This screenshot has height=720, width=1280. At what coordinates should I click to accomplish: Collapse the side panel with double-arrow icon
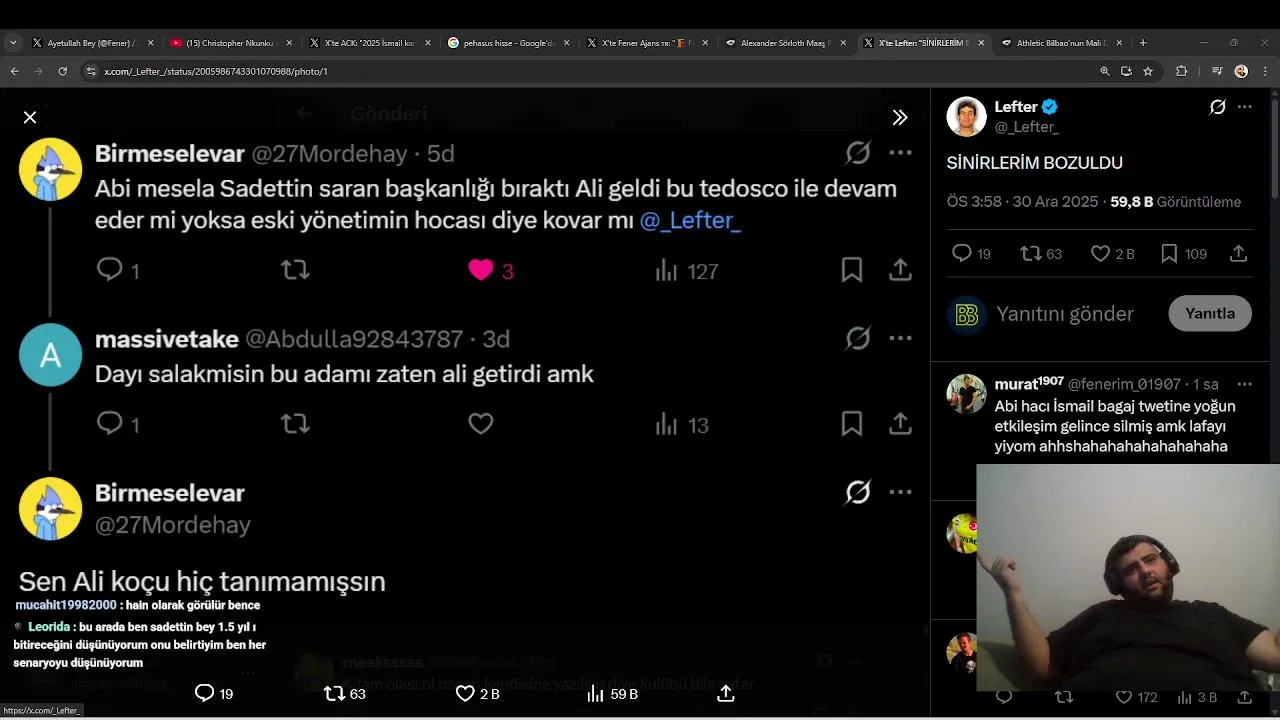click(900, 118)
